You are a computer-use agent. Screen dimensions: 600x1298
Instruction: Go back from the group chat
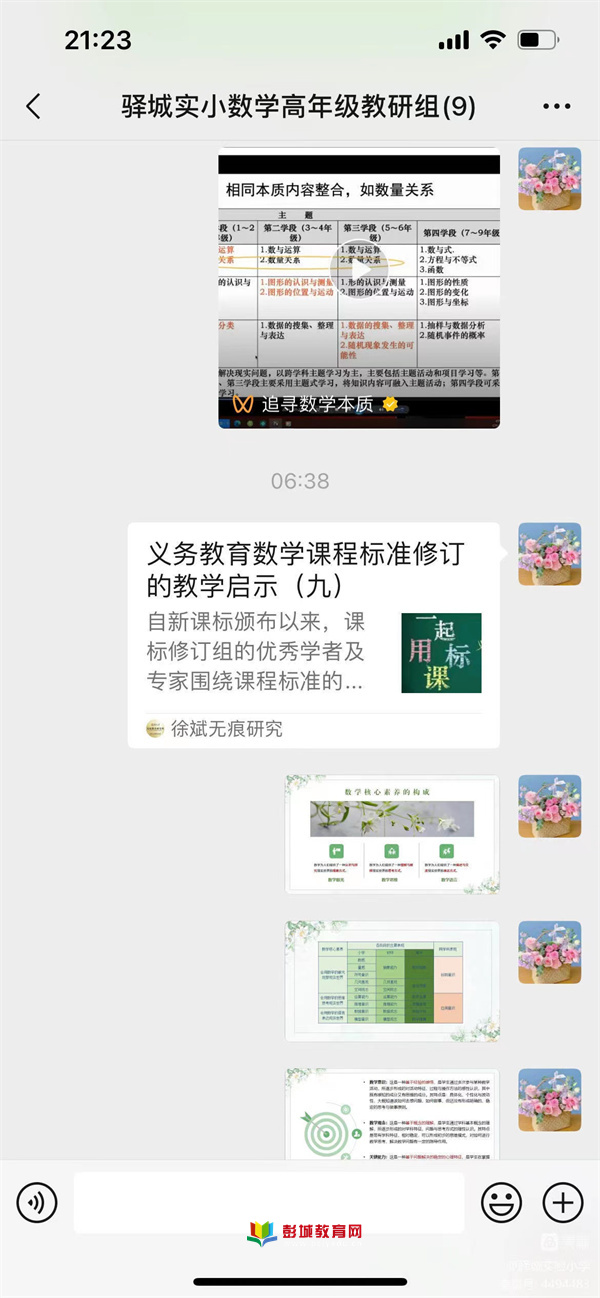[x=34, y=106]
